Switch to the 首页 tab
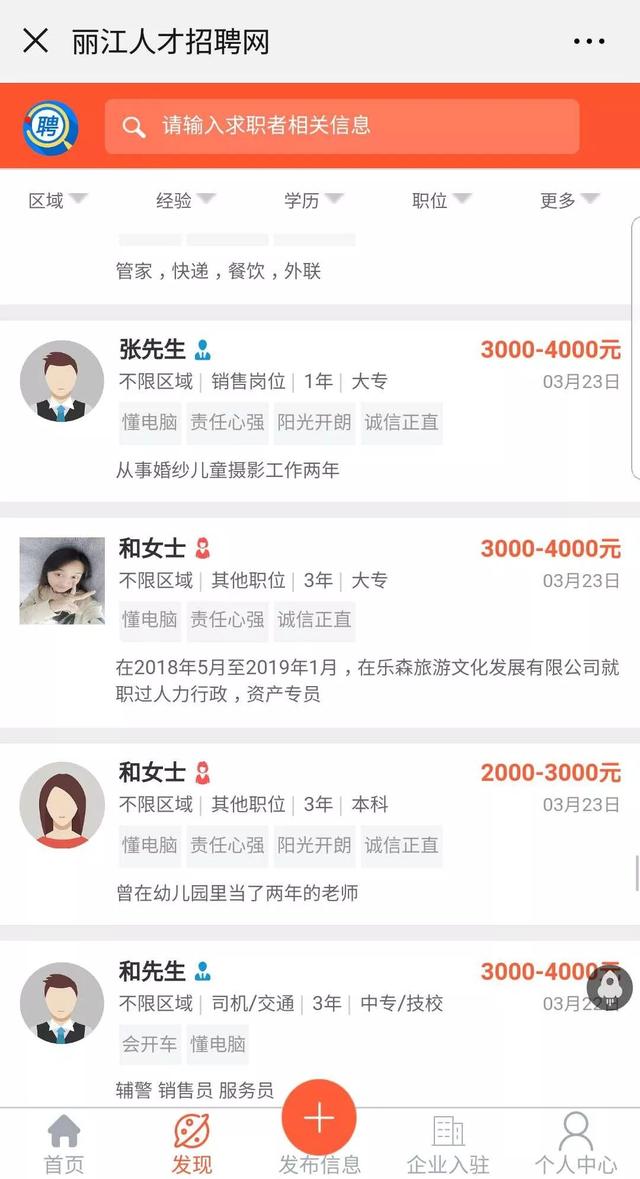640x1179 pixels. click(x=64, y=1144)
